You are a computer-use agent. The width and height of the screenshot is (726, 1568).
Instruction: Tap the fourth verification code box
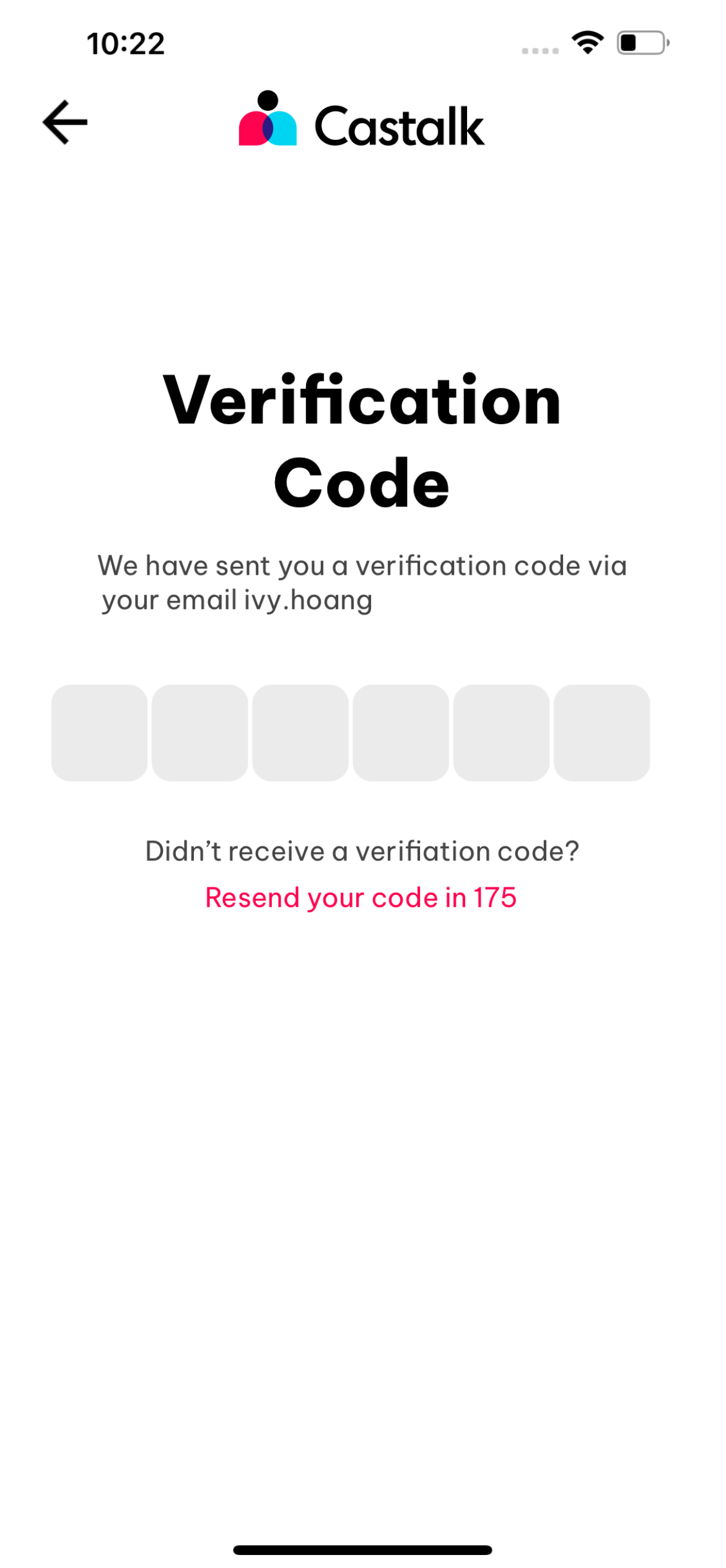(401, 733)
